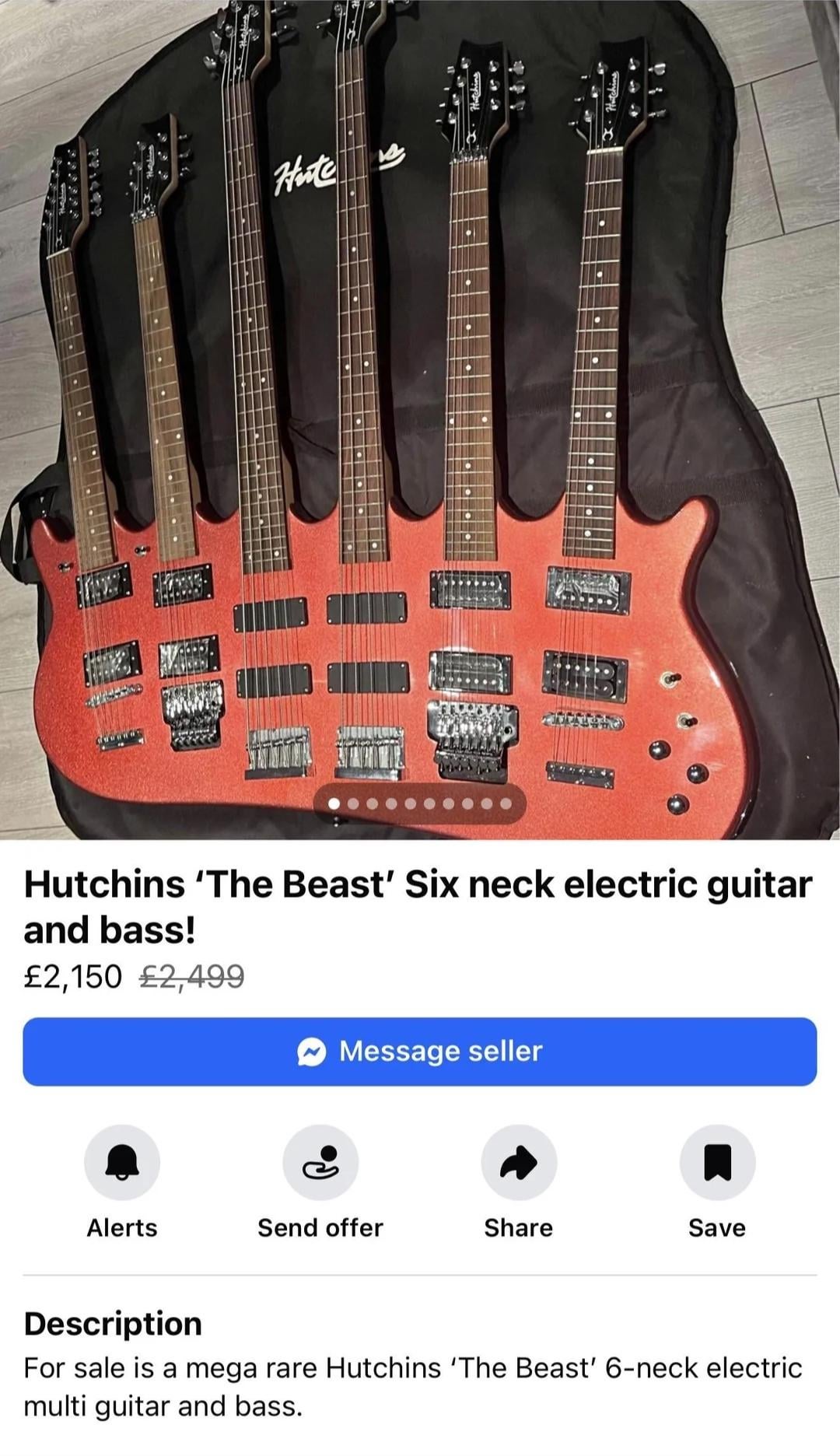This screenshot has width=840, height=1456.
Task: Send an offer to the seller
Action: [320, 1162]
